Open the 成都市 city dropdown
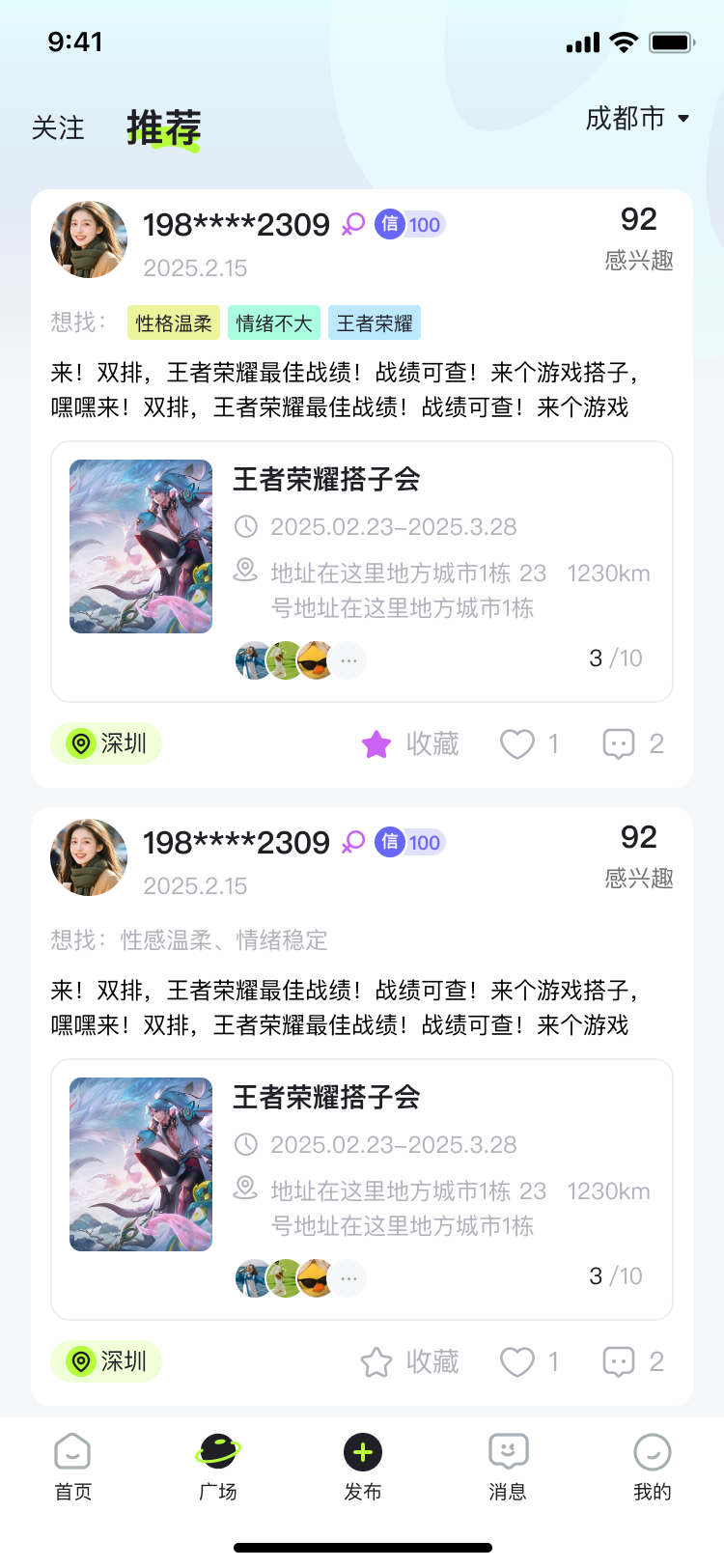Image resolution: width=724 pixels, height=1568 pixels. pyautogui.click(x=637, y=119)
